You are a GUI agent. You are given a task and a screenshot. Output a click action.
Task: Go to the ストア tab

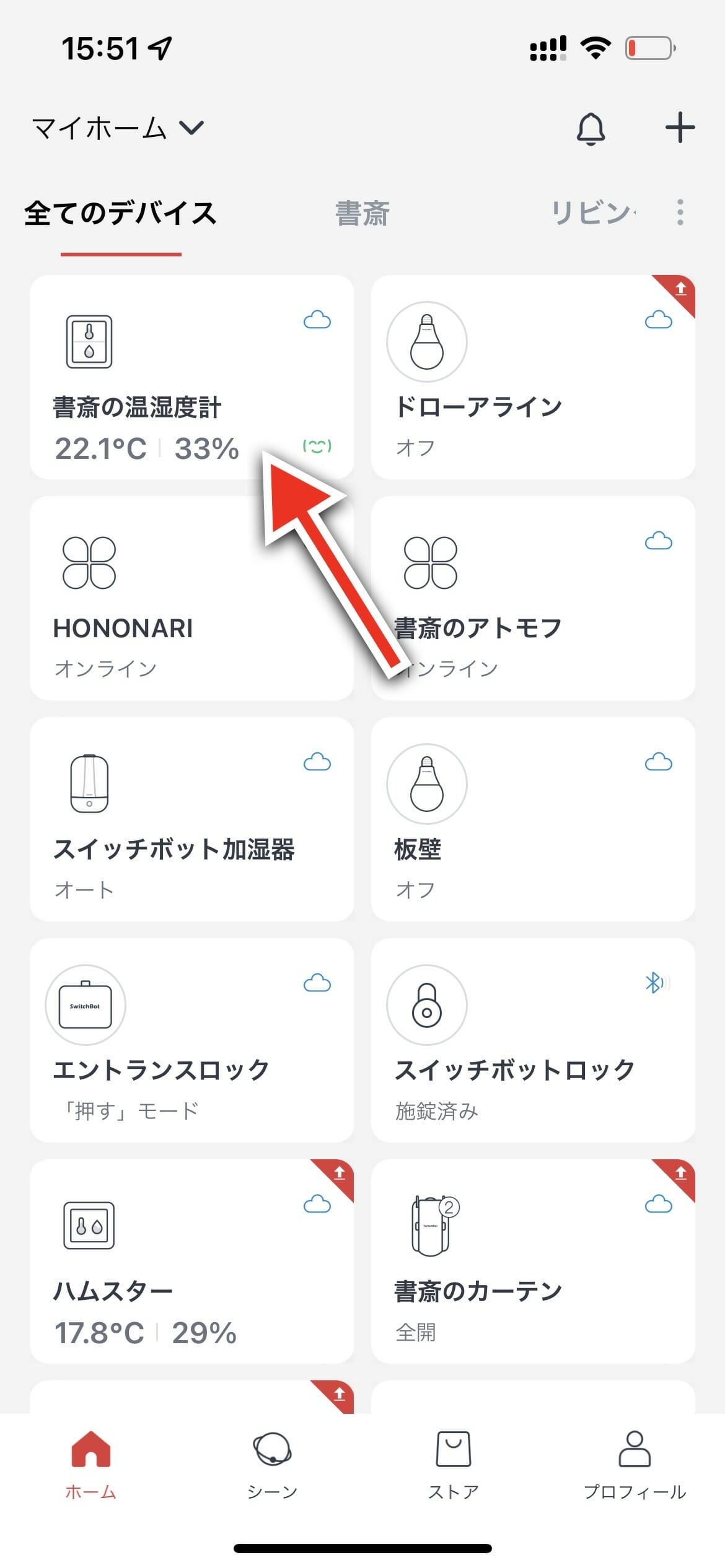pos(453,1465)
